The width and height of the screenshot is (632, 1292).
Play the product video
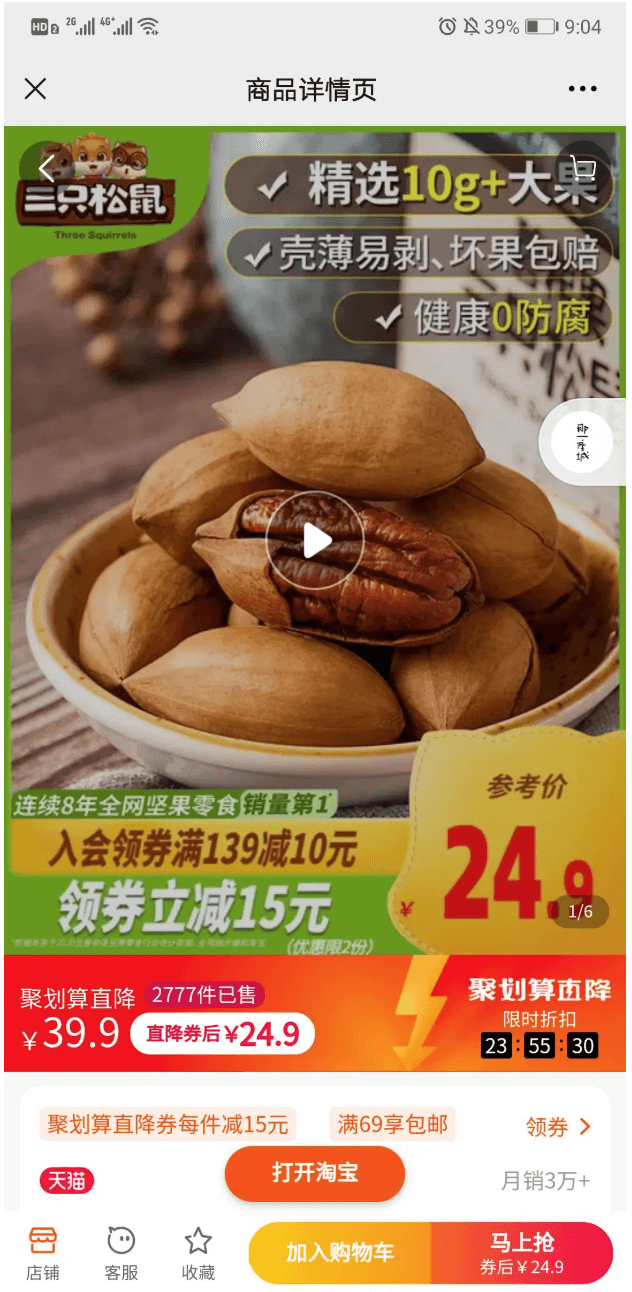[315, 541]
